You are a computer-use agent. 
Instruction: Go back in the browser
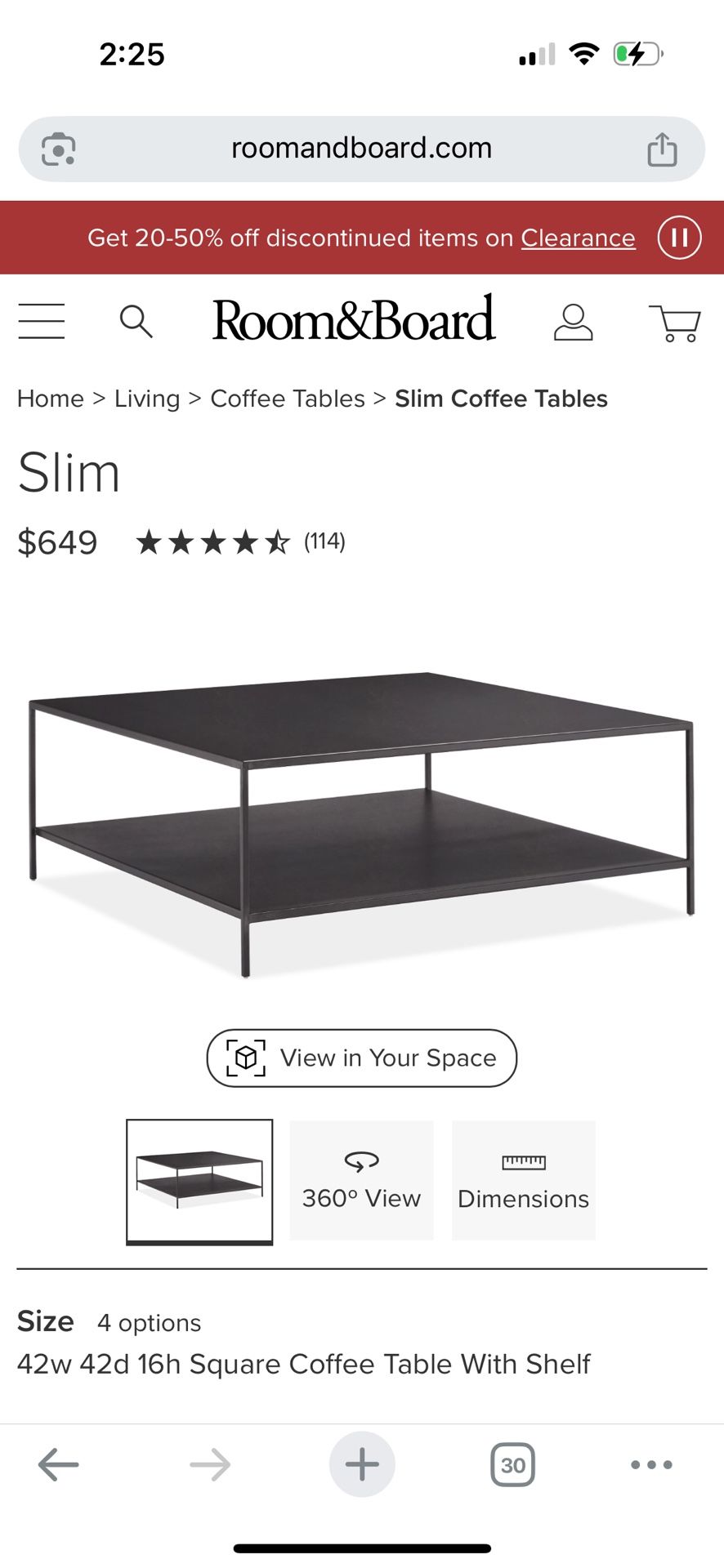tap(59, 1464)
